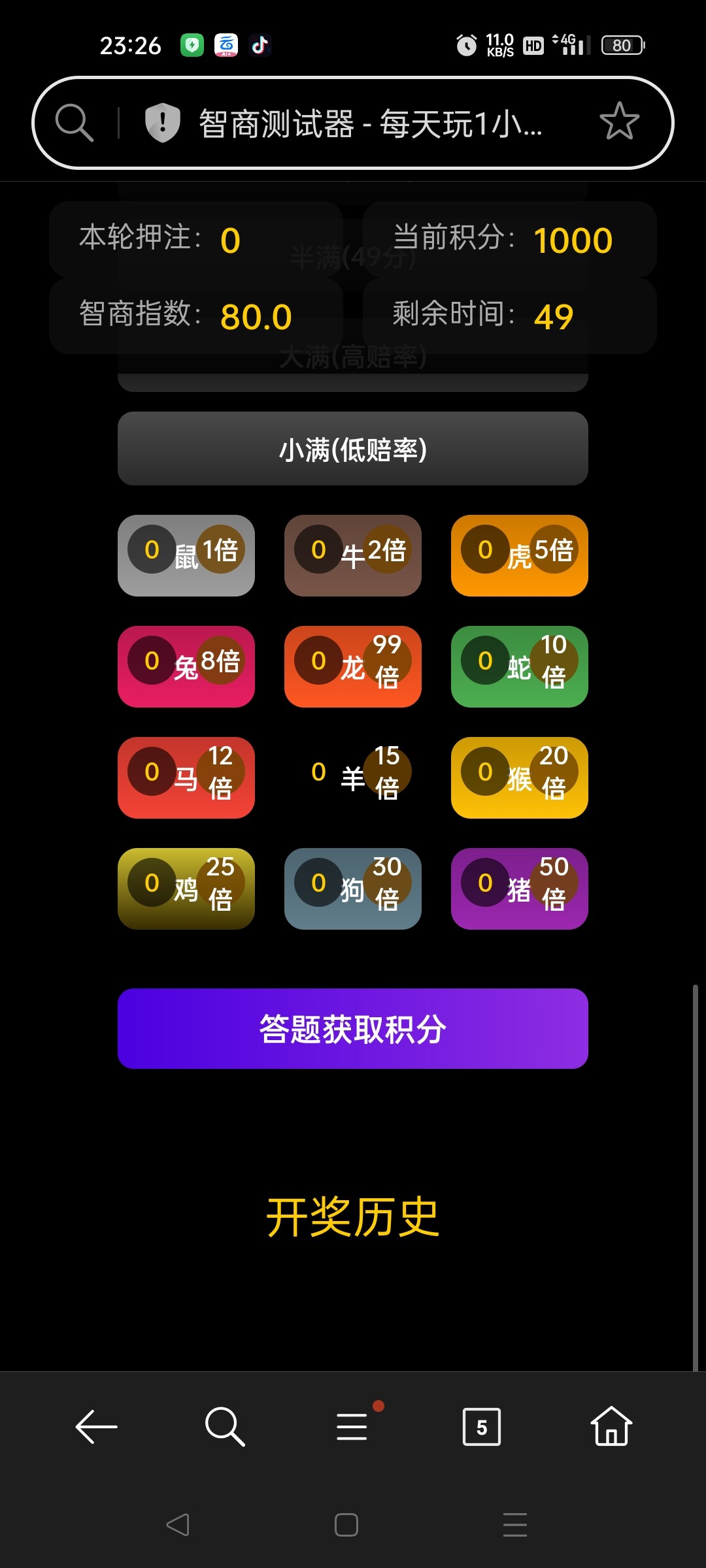This screenshot has height=1568, width=706.
Task: Tap the 小满(低赔率) button
Action: coord(353,448)
